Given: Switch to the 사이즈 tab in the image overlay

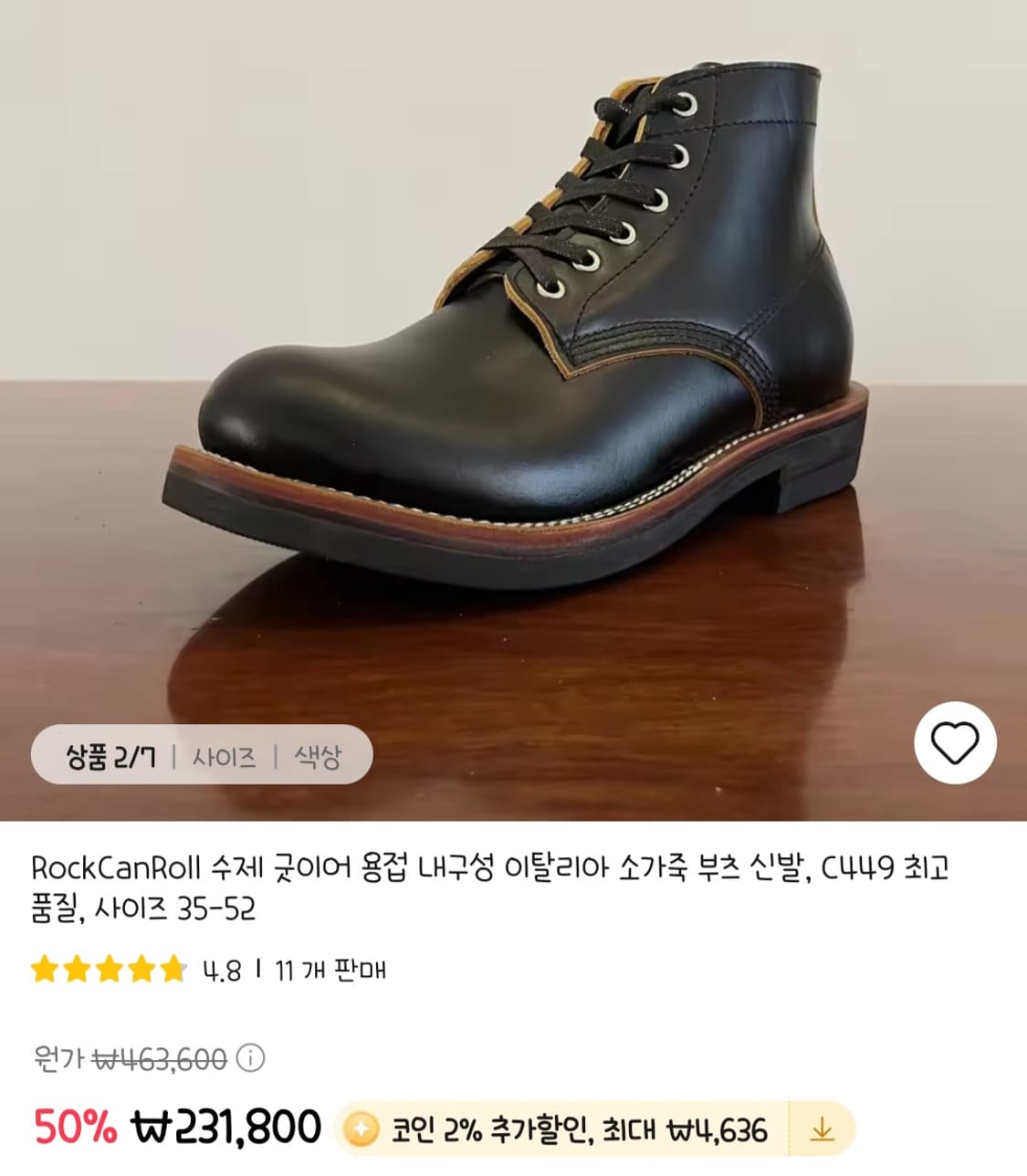Looking at the screenshot, I should click(x=222, y=754).
